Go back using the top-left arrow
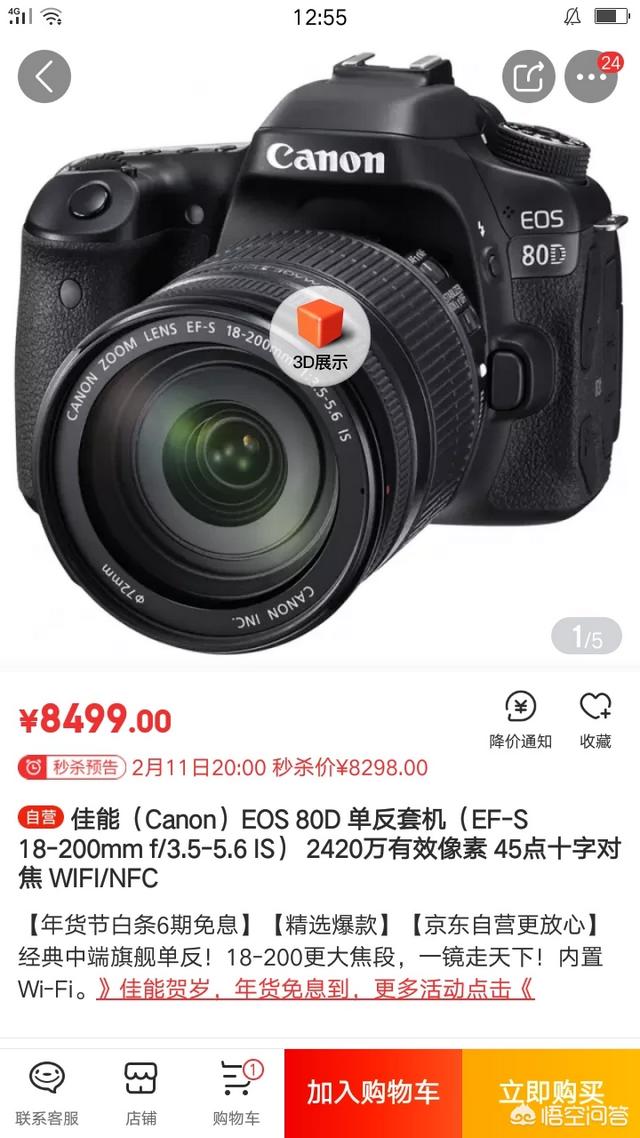This screenshot has width=640, height=1138. click(44, 76)
